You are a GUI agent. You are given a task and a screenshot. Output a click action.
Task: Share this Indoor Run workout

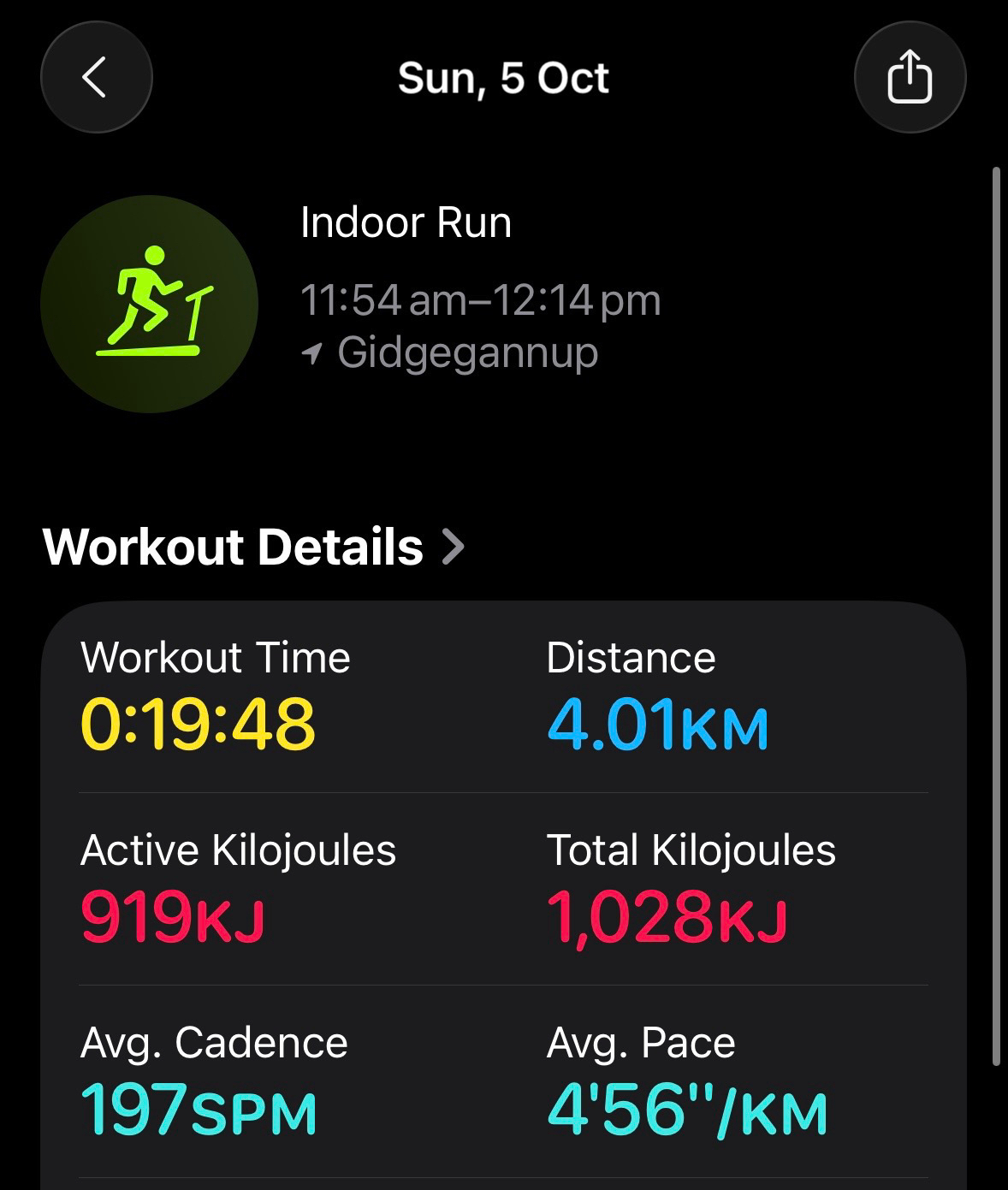point(910,78)
